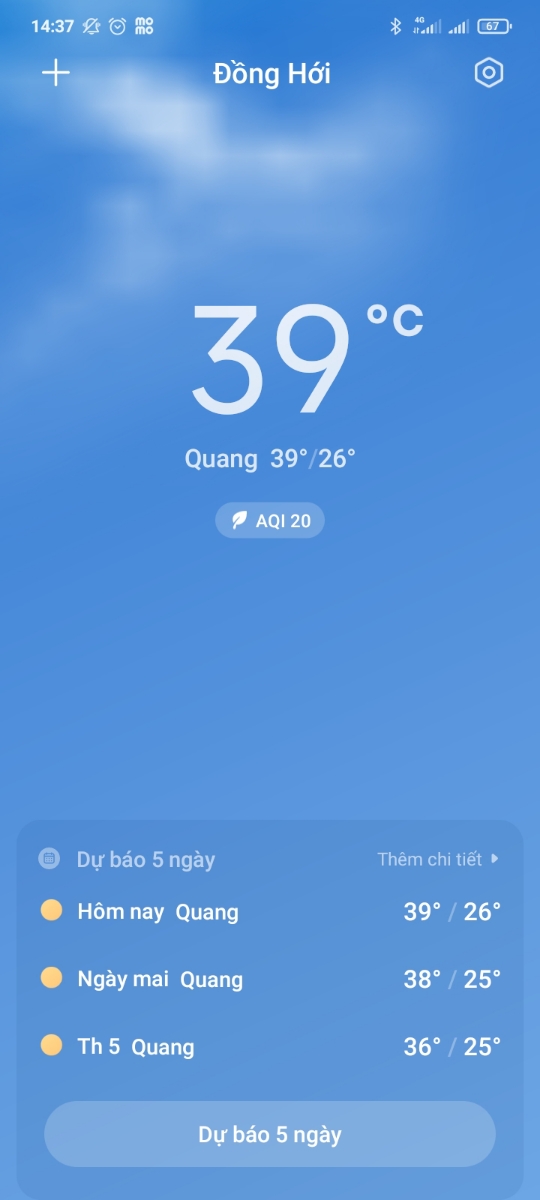The image size is (540, 1200).
Task: Open Ngày mai forecast row
Action: (x=270, y=979)
